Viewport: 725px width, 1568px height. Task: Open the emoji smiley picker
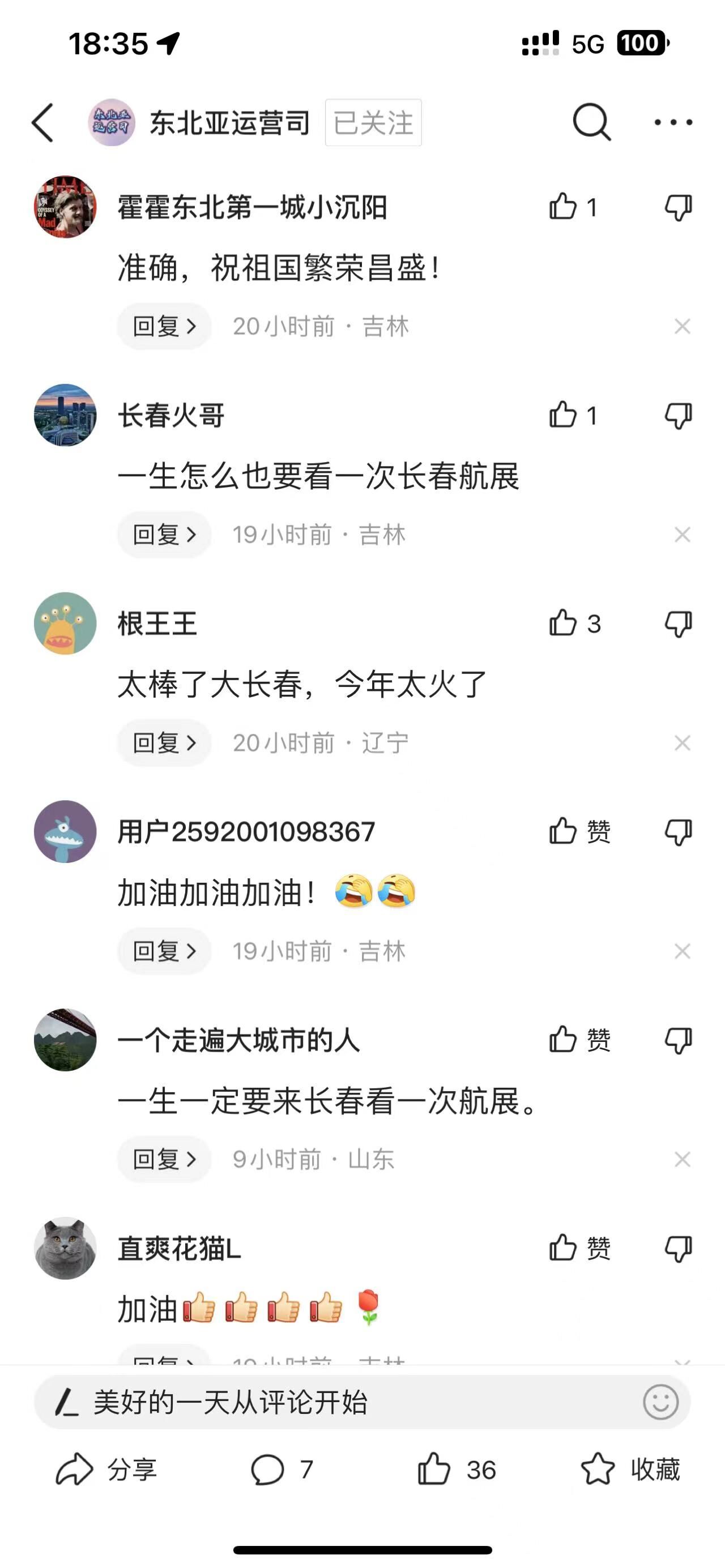[660, 1402]
